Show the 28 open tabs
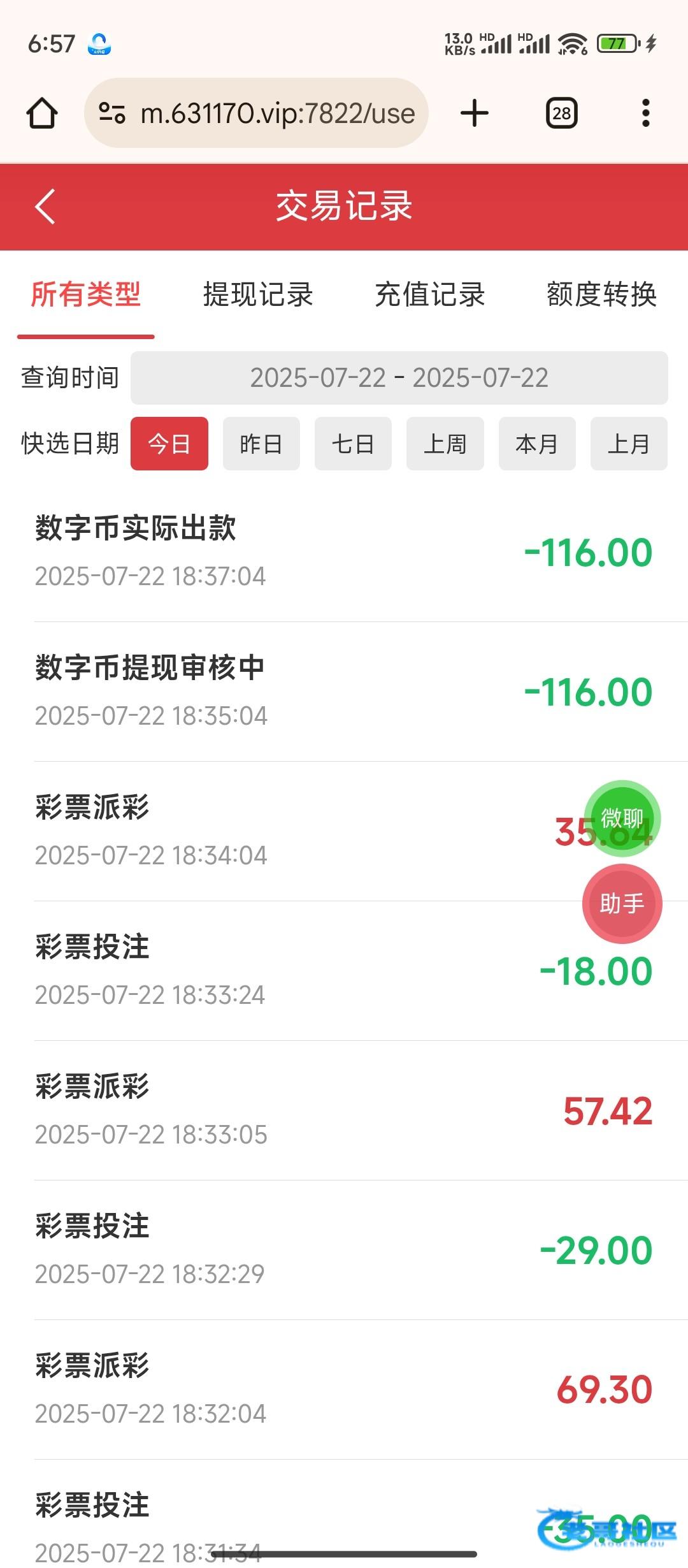Image resolution: width=688 pixels, height=1568 pixels. pos(562,113)
